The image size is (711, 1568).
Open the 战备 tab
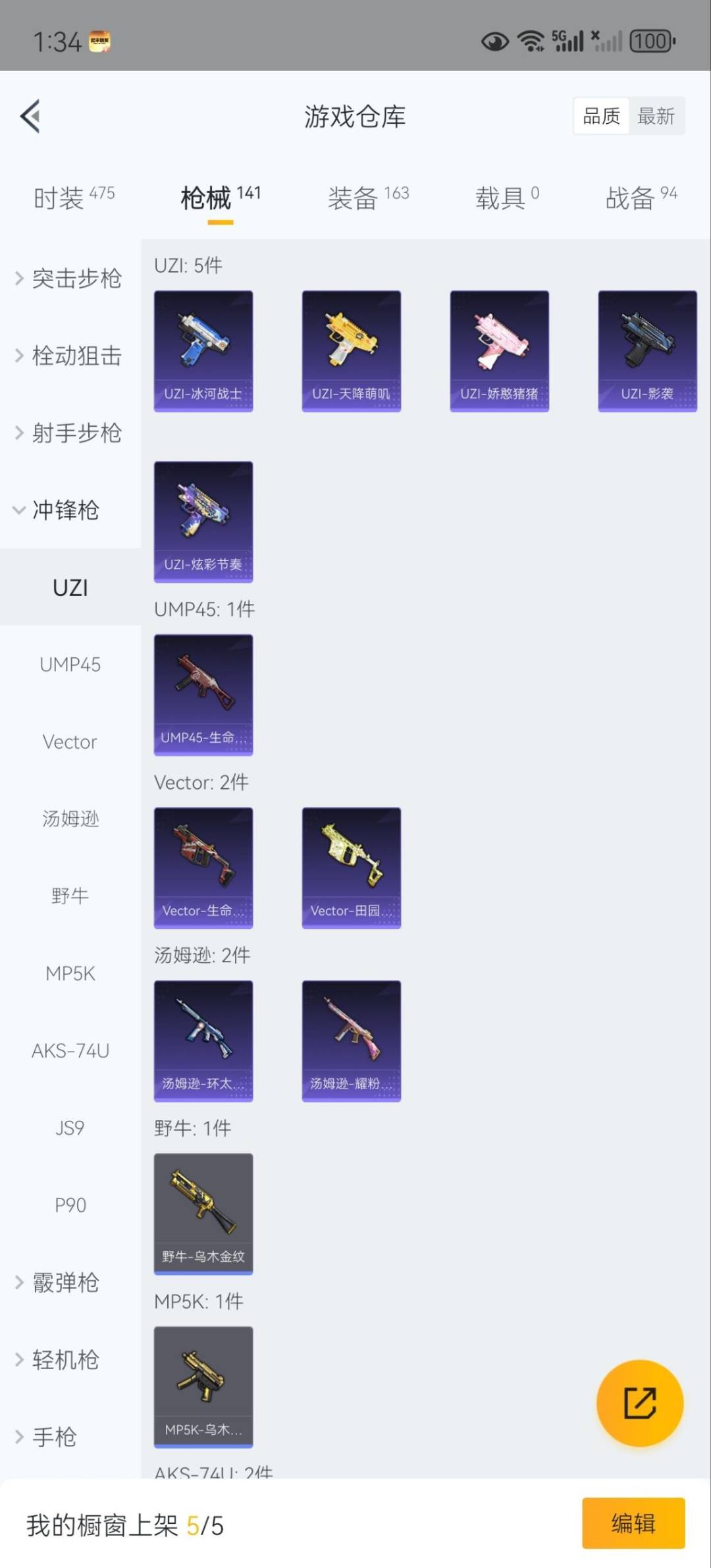tap(641, 197)
